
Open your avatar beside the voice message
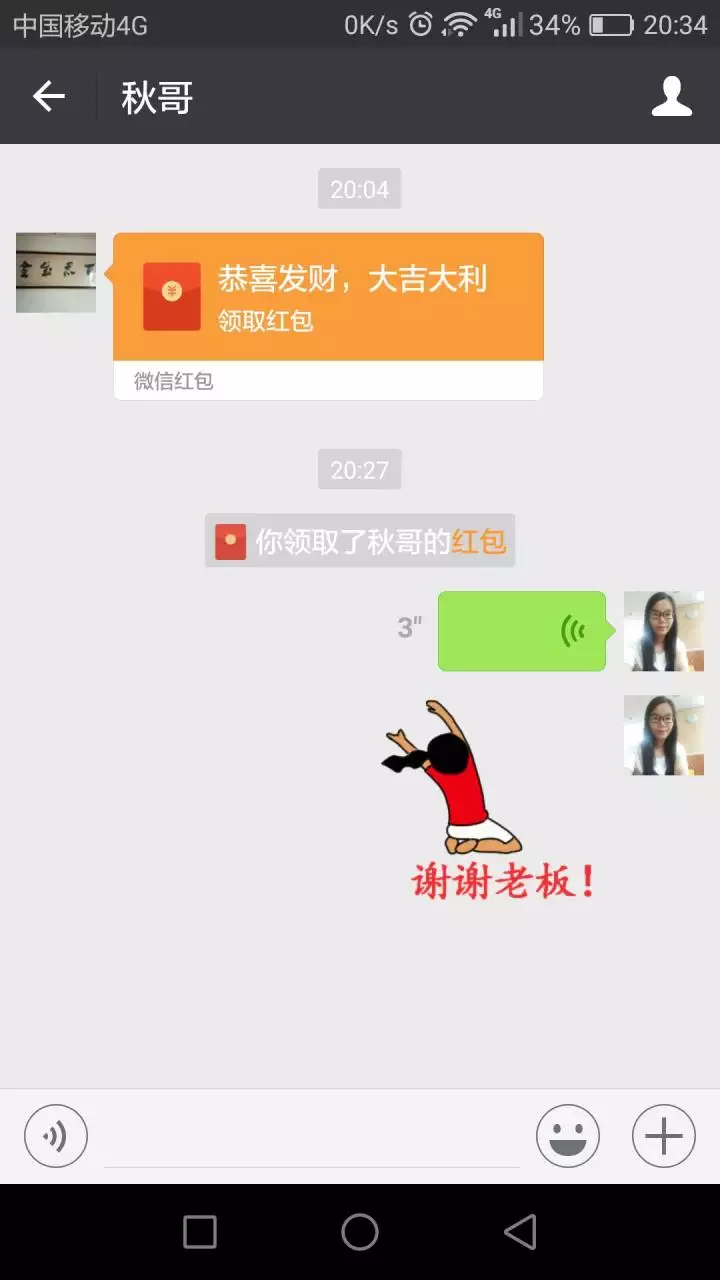[664, 631]
